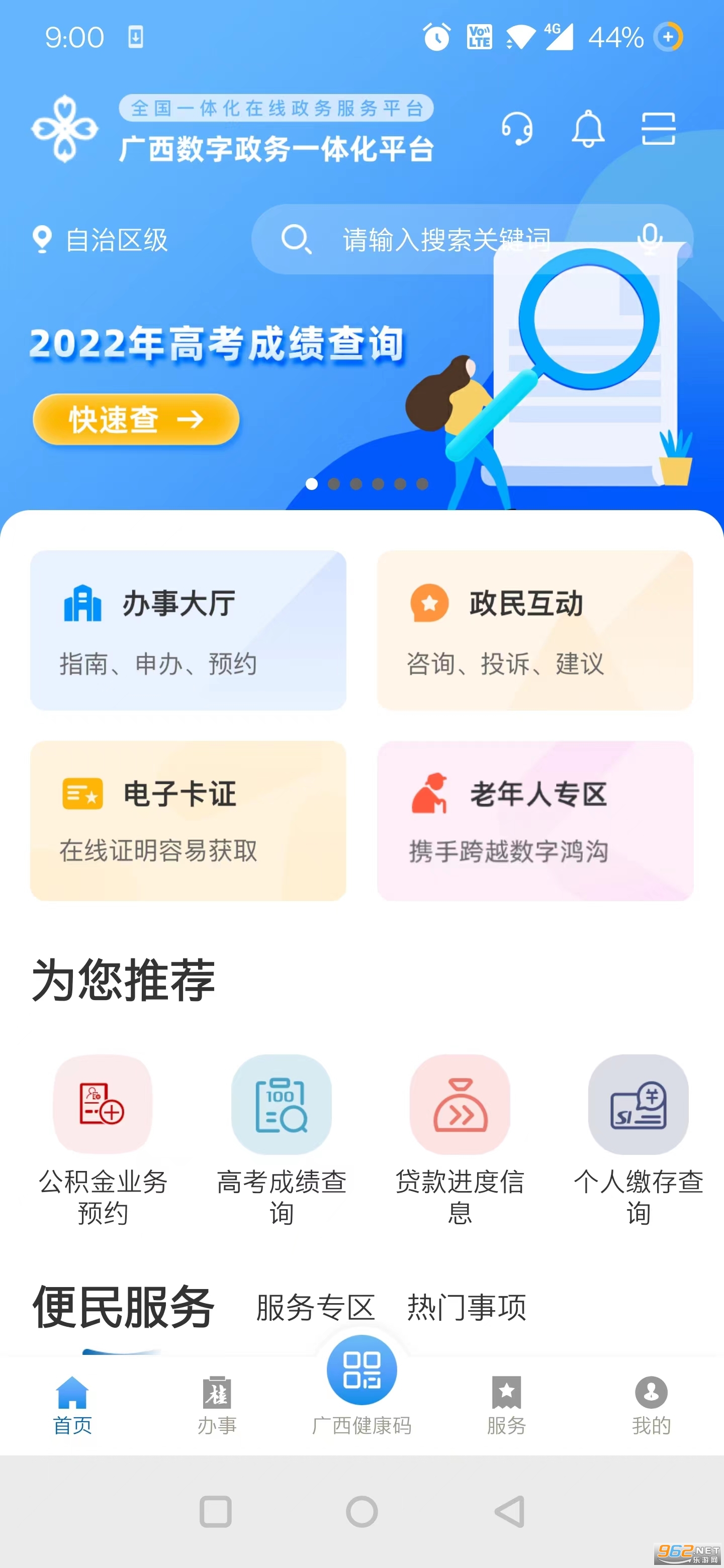The width and height of the screenshot is (724, 1568).
Task: Open the 办事大厅 card
Action: click(188, 630)
